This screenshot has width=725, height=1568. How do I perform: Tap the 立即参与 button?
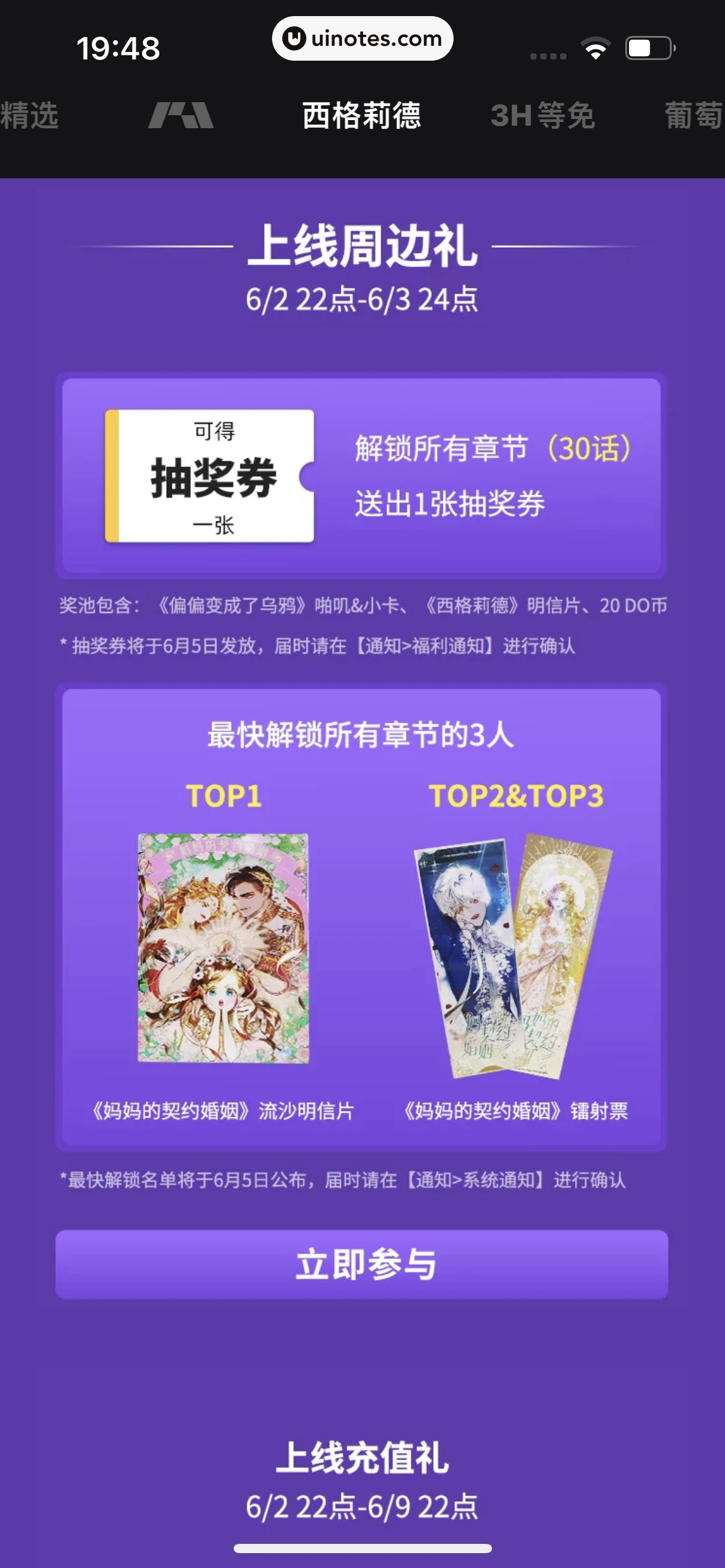(x=362, y=1264)
